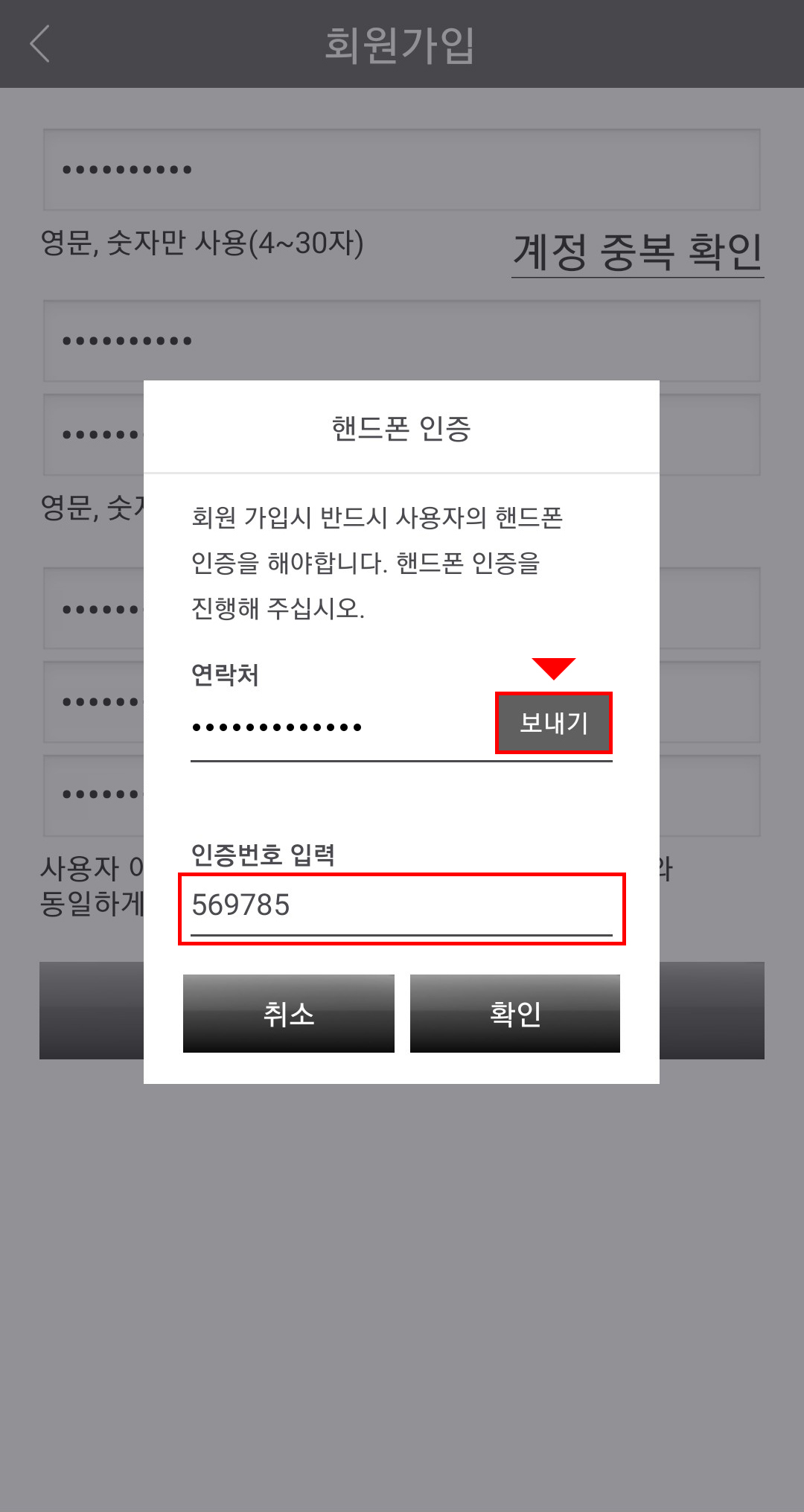804x1512 pixels.
Task: Confirm verification code with 확인
Action: (514, 1013)
